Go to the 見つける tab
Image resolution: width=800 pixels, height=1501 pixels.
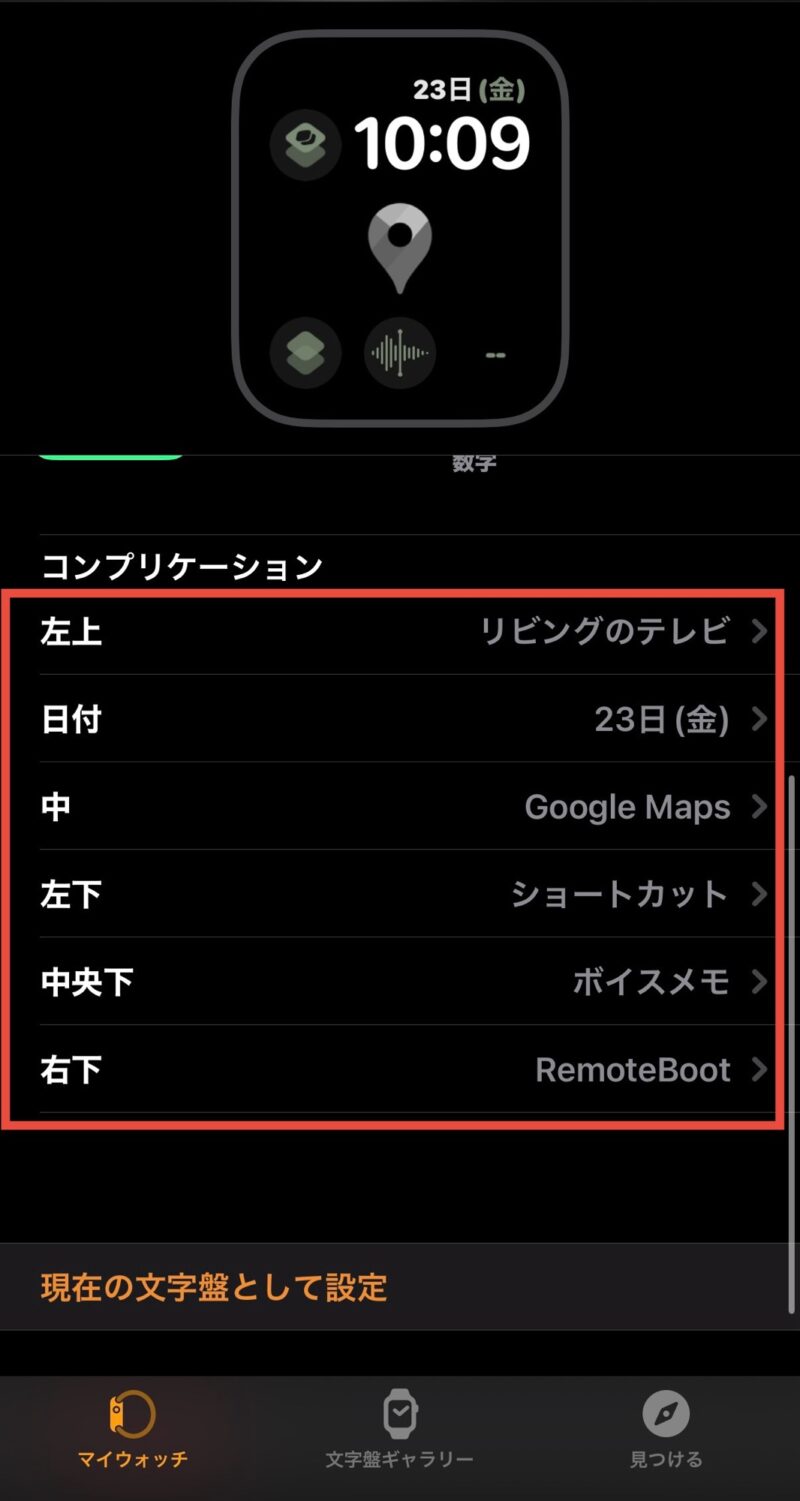pos(666,1430)
